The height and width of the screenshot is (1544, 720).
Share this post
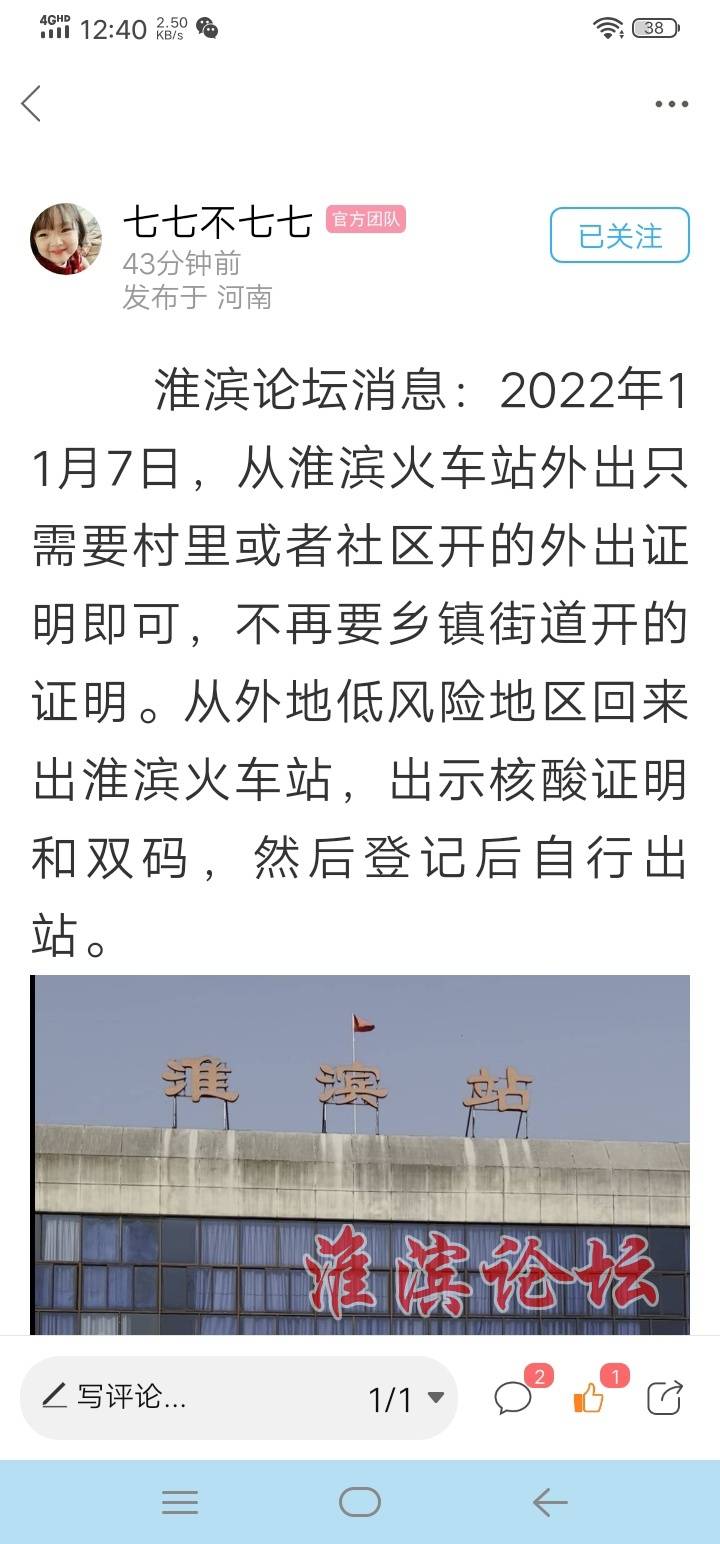tap(664, 1397)
